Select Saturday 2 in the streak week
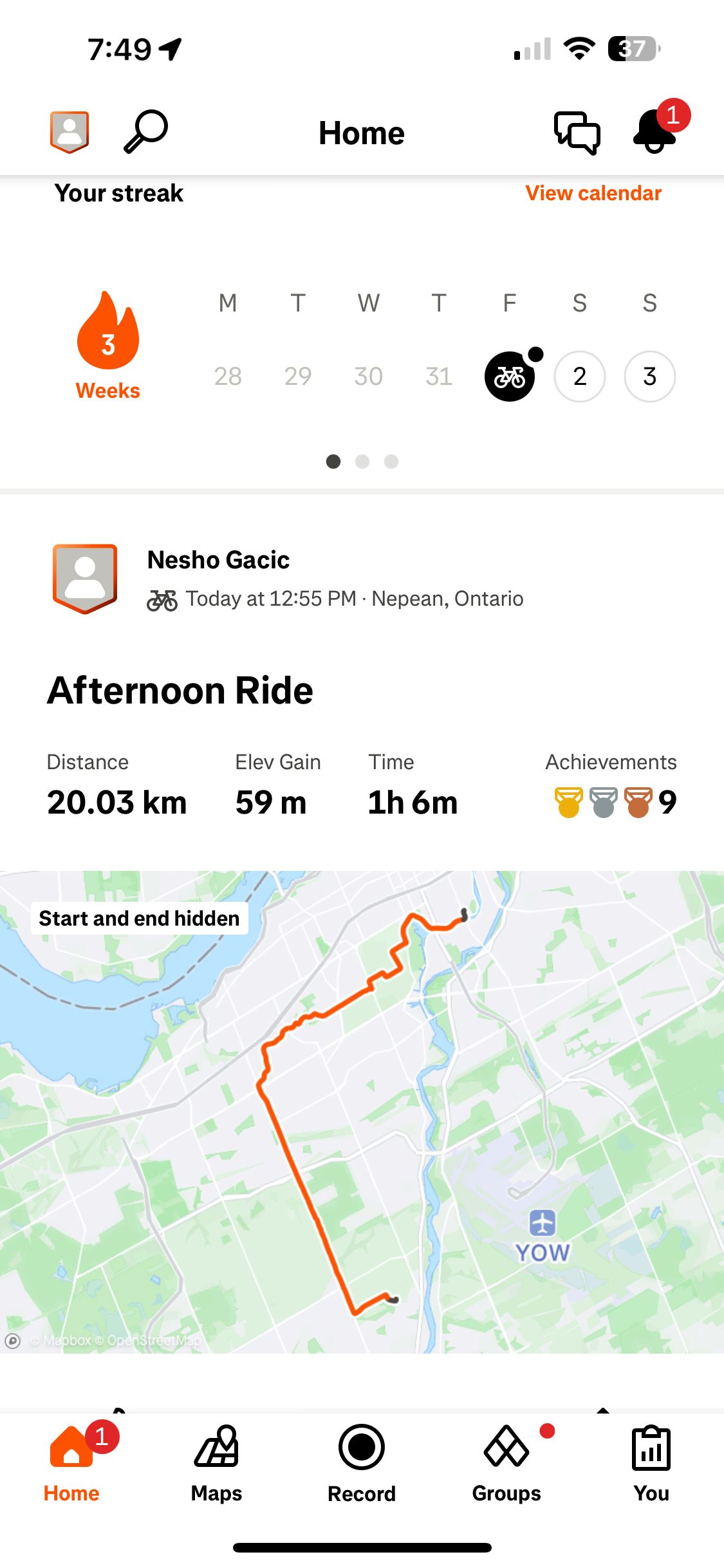724x1568 pixels. pyautogui.click(x=580, y=377)
